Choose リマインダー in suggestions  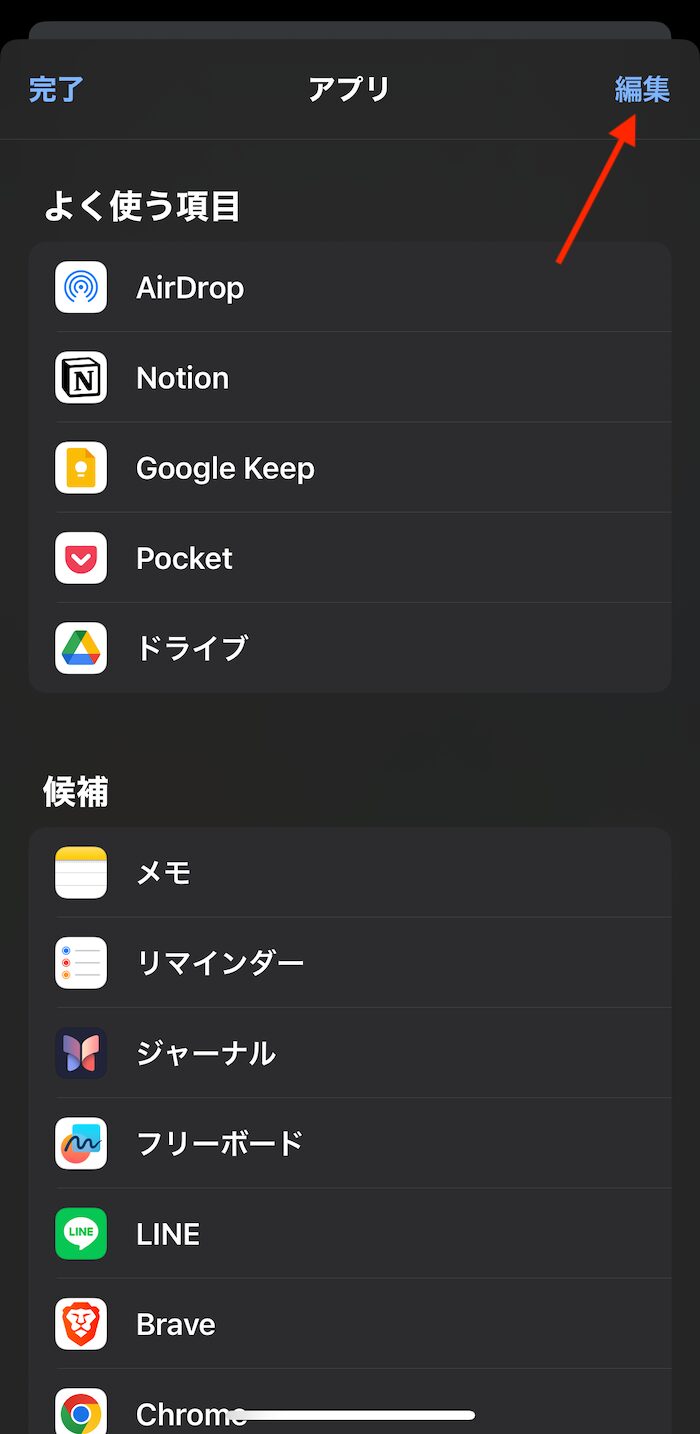350,962
